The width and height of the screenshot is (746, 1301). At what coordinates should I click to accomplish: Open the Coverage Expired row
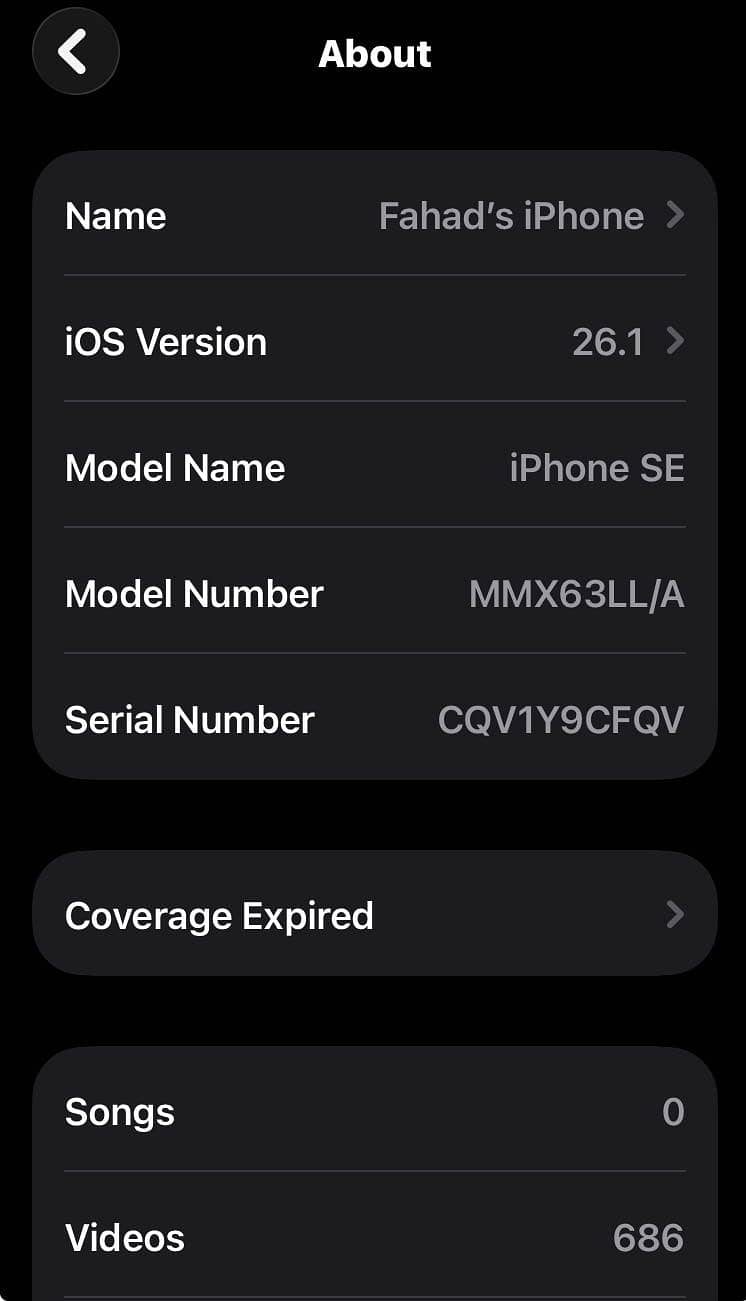[374, 915]
